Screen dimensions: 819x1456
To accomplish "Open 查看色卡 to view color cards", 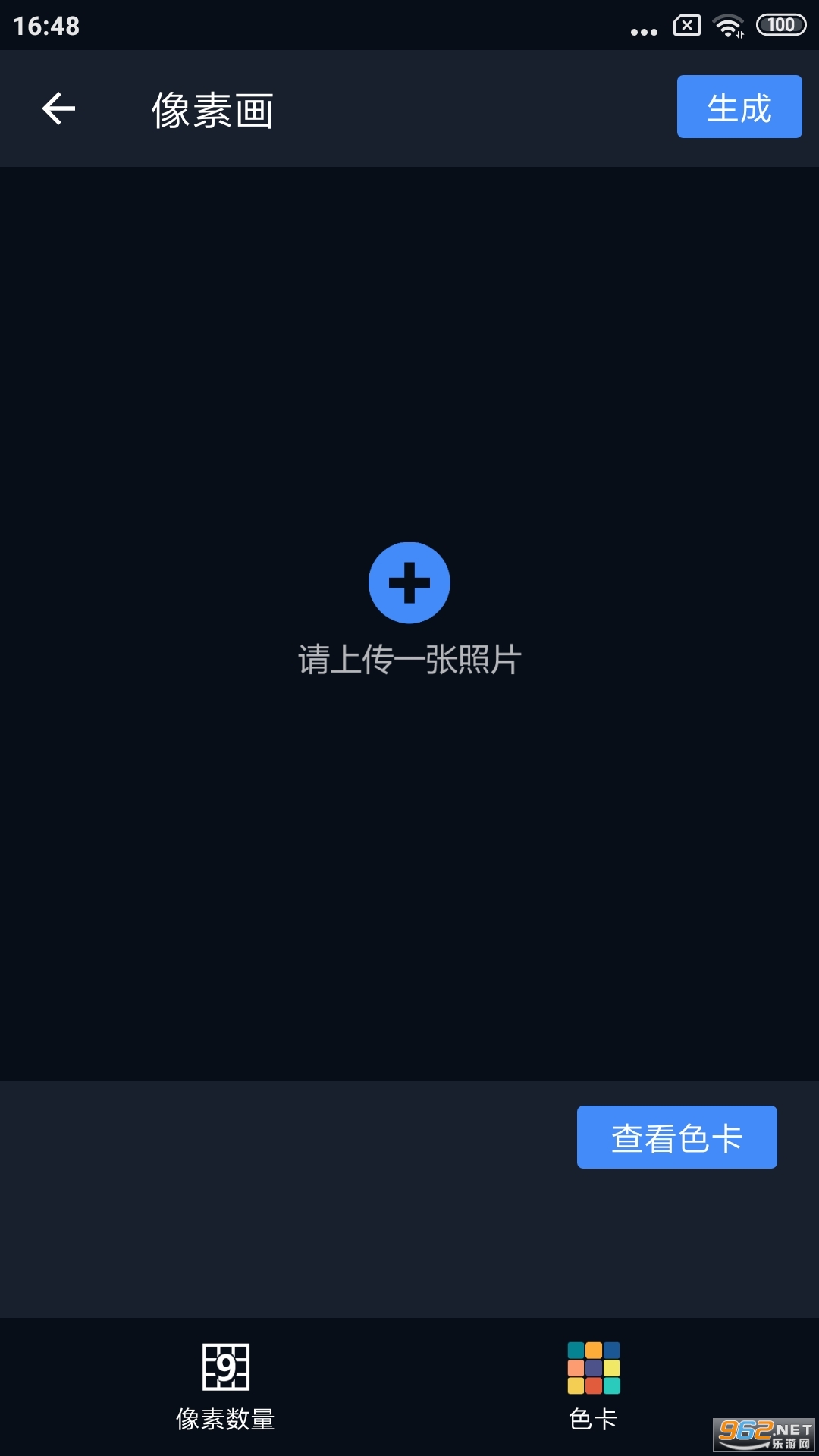I will click(676, 1137).
